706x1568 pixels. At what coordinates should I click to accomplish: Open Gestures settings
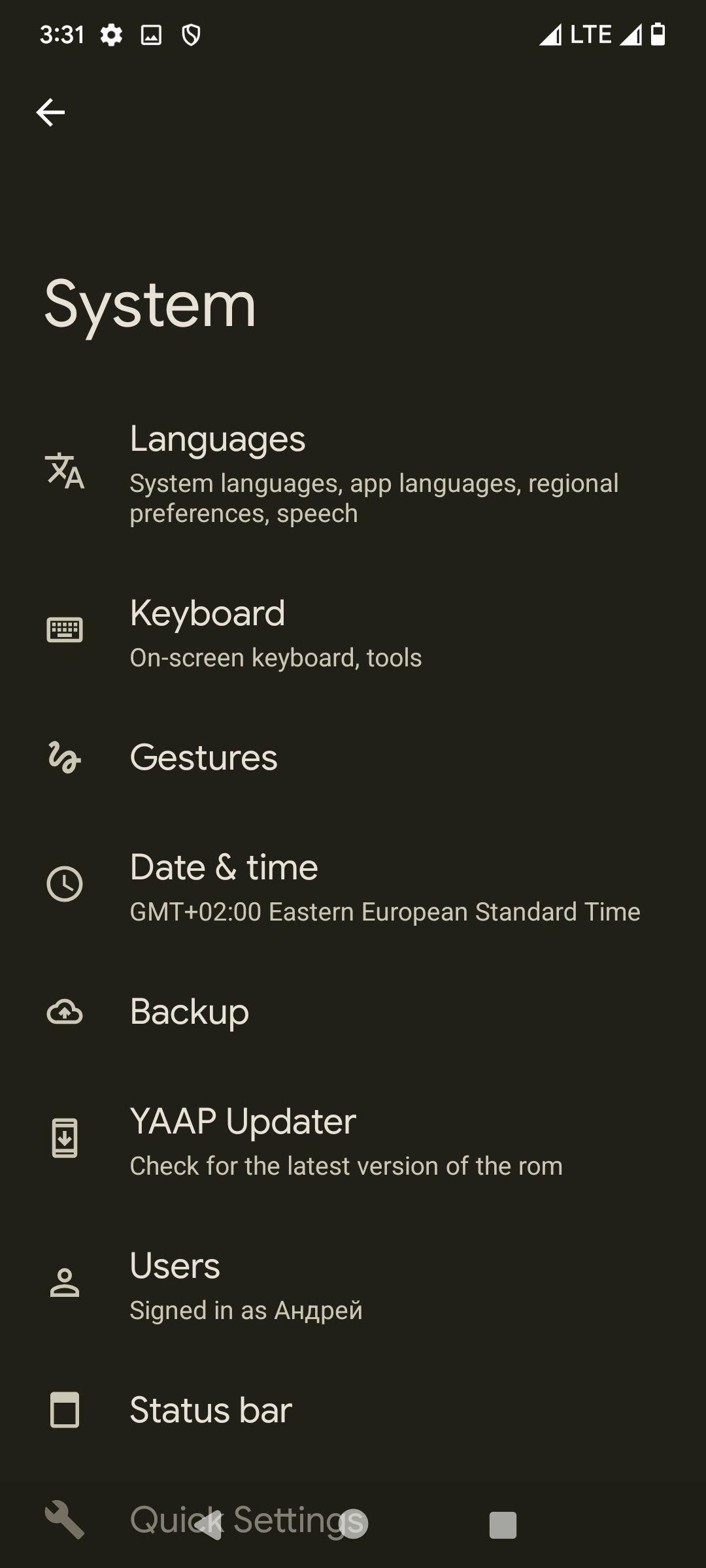[x=353, y=758]
